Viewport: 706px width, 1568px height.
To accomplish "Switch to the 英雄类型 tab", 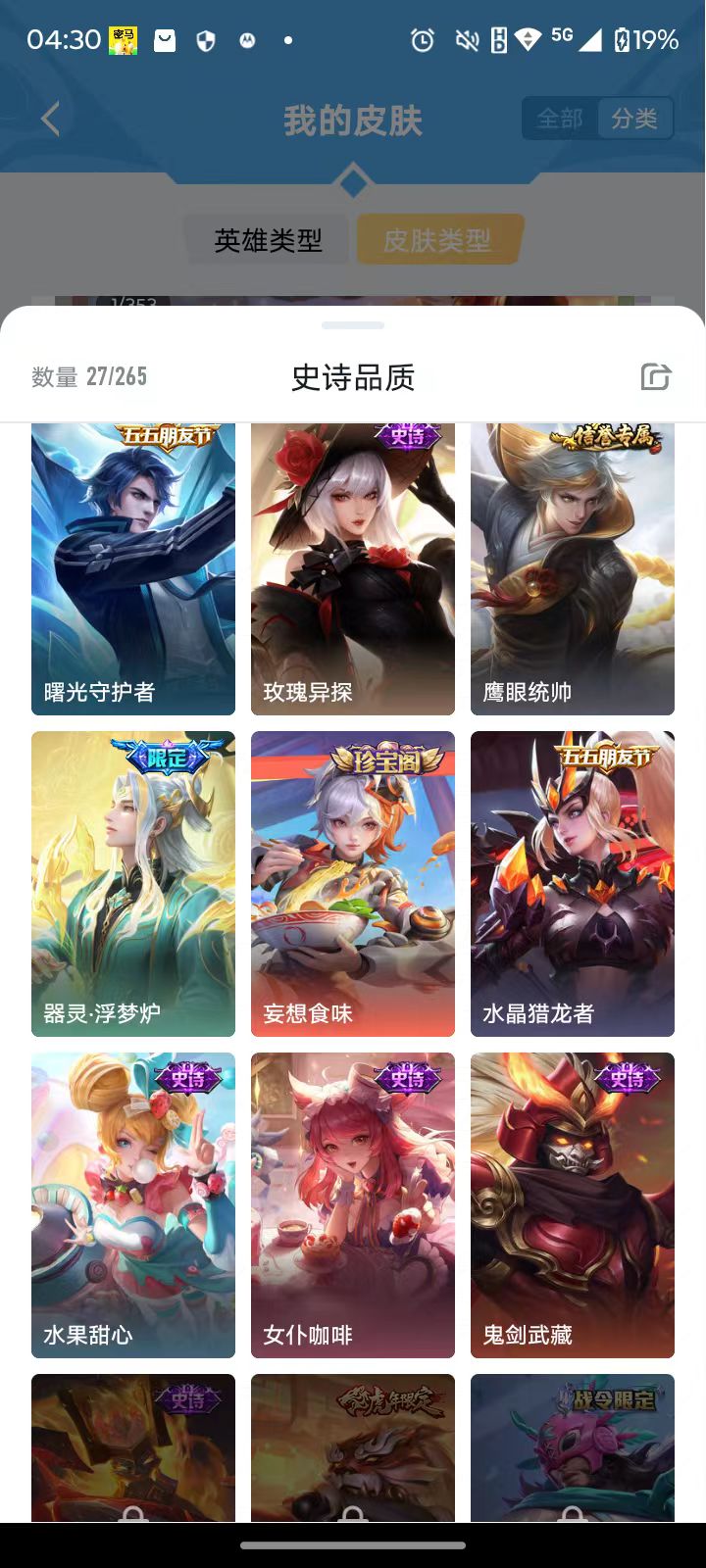I will click(x=268, y=240).
